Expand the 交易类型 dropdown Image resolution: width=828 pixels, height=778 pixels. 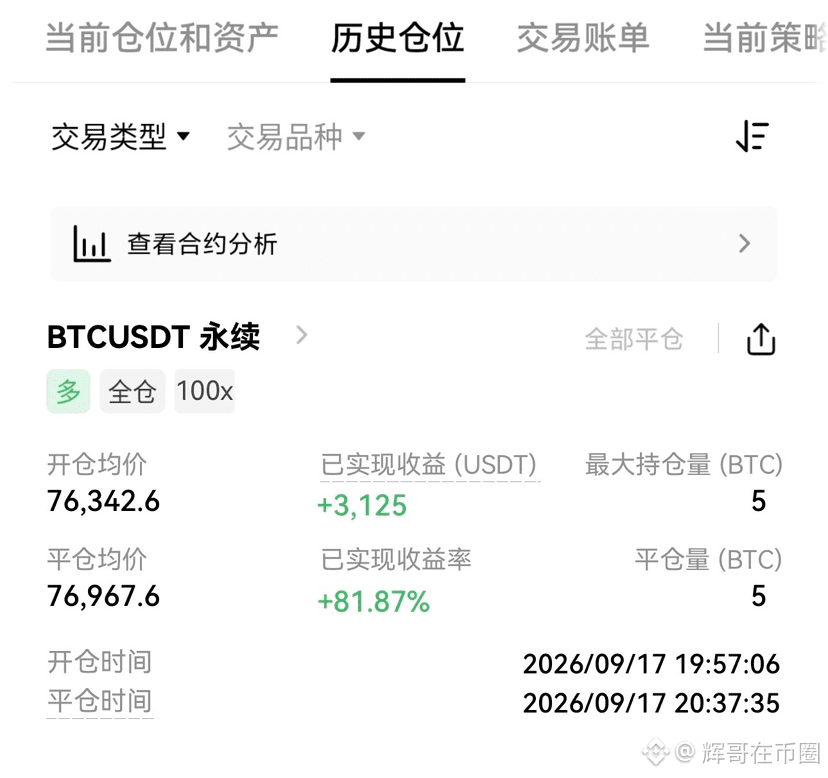120,137
